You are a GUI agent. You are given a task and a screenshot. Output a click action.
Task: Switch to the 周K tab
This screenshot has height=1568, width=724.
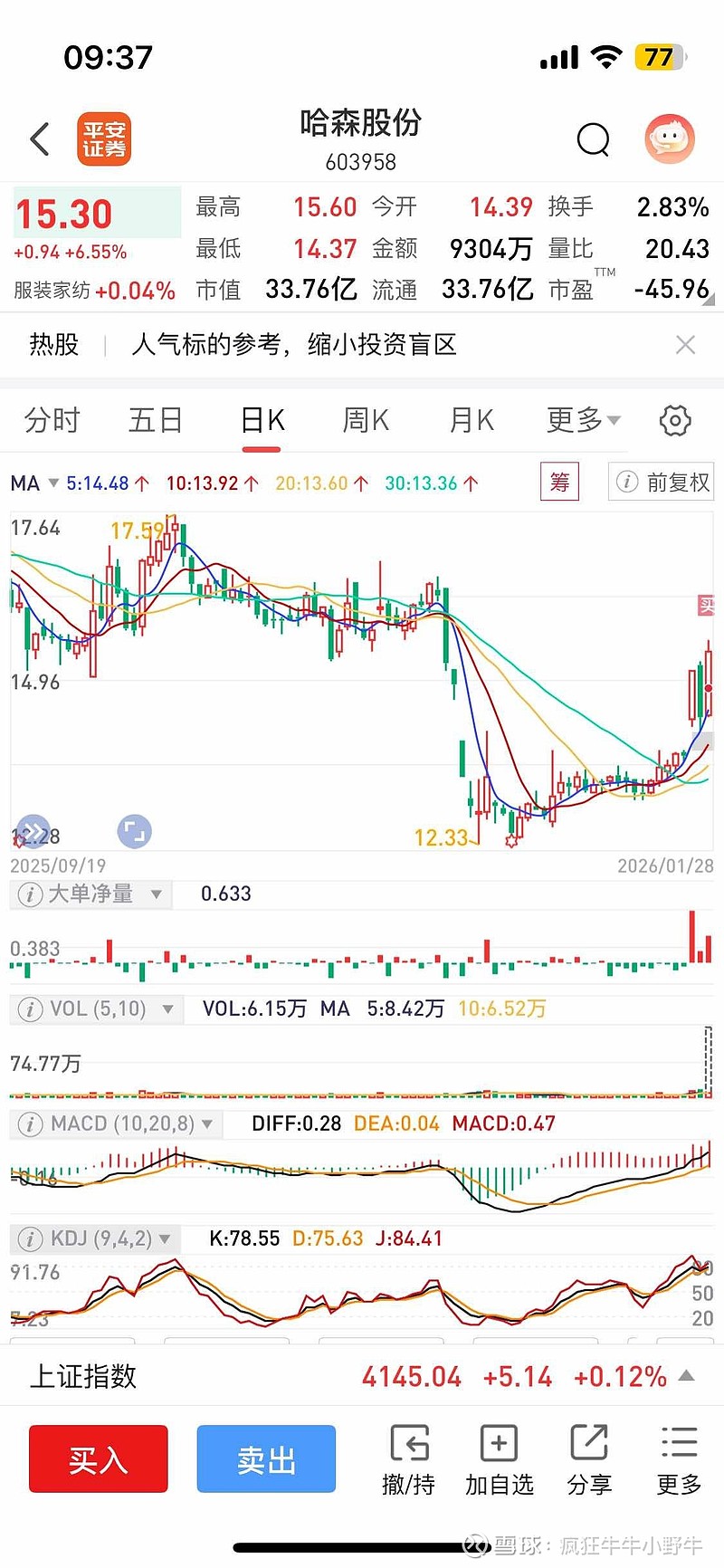pos(365,419)
